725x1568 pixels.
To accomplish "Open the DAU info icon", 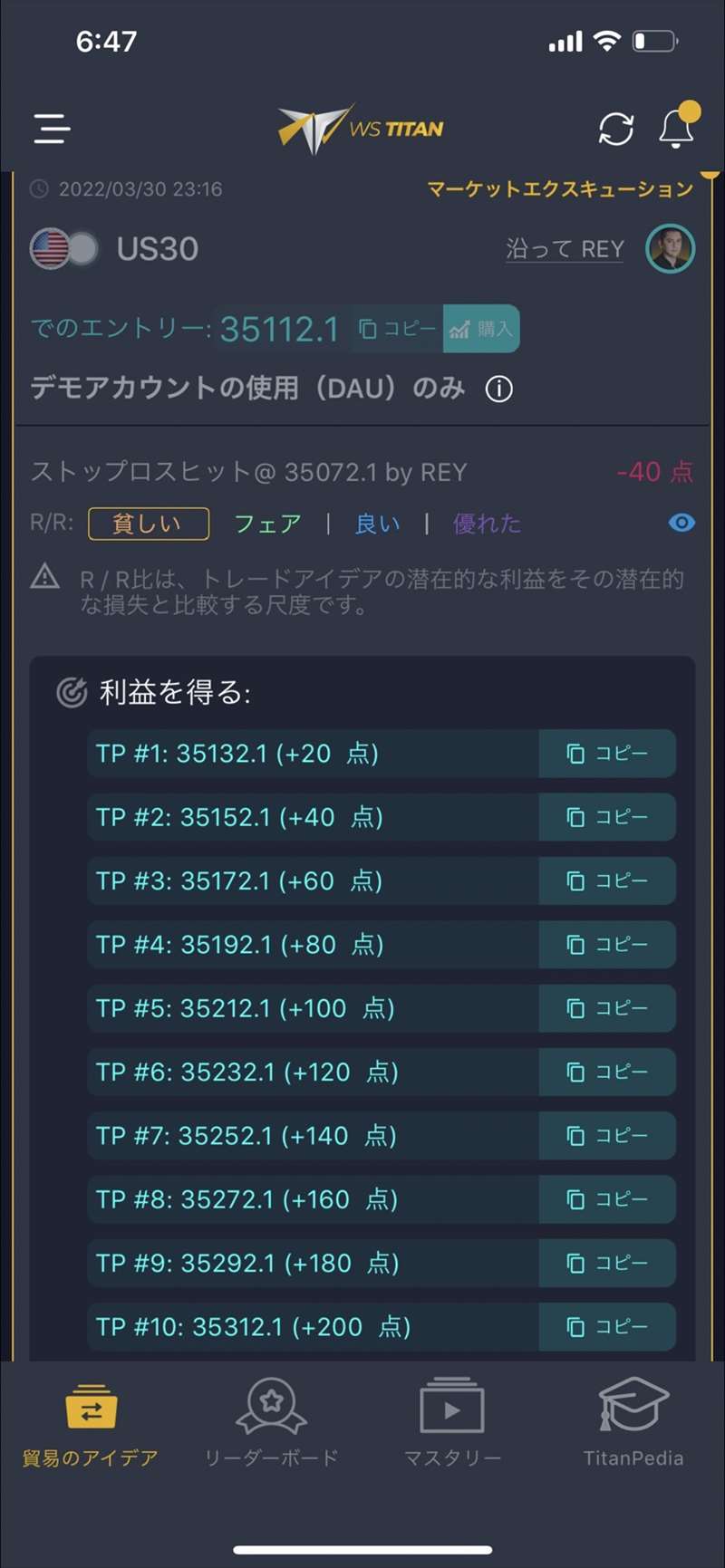I will pyautogui.click(x=499, y=390).
